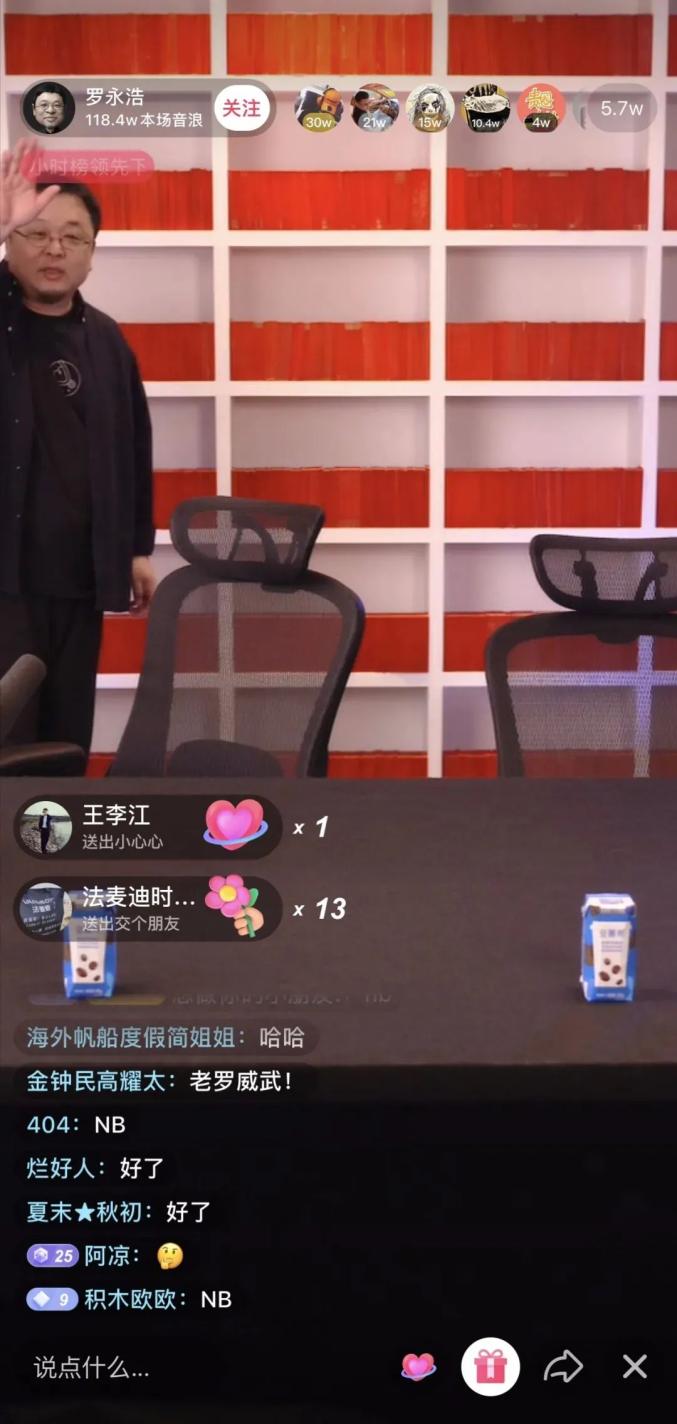View the top gifter with 30w

pos(318,108)
